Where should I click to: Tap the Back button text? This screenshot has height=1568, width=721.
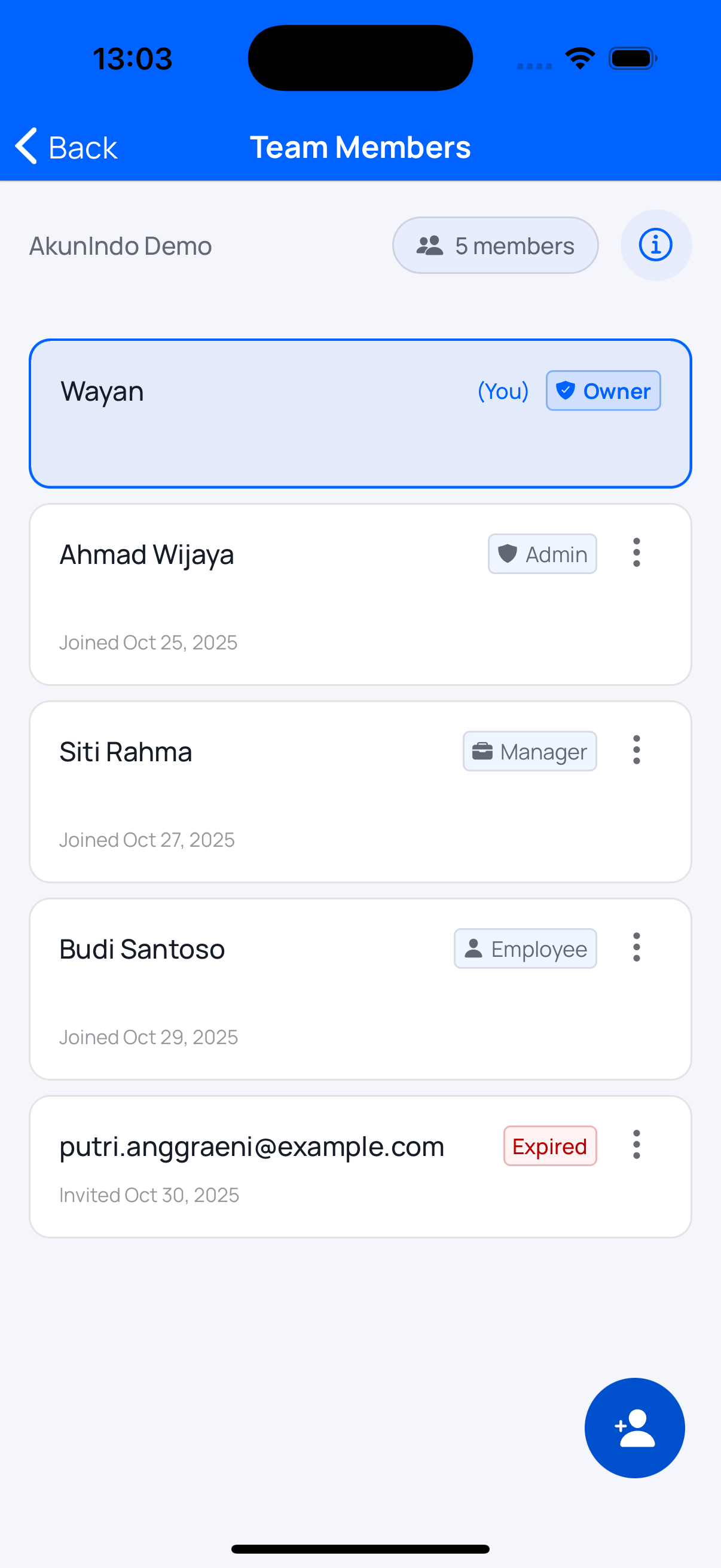click(x=83, y=146)
